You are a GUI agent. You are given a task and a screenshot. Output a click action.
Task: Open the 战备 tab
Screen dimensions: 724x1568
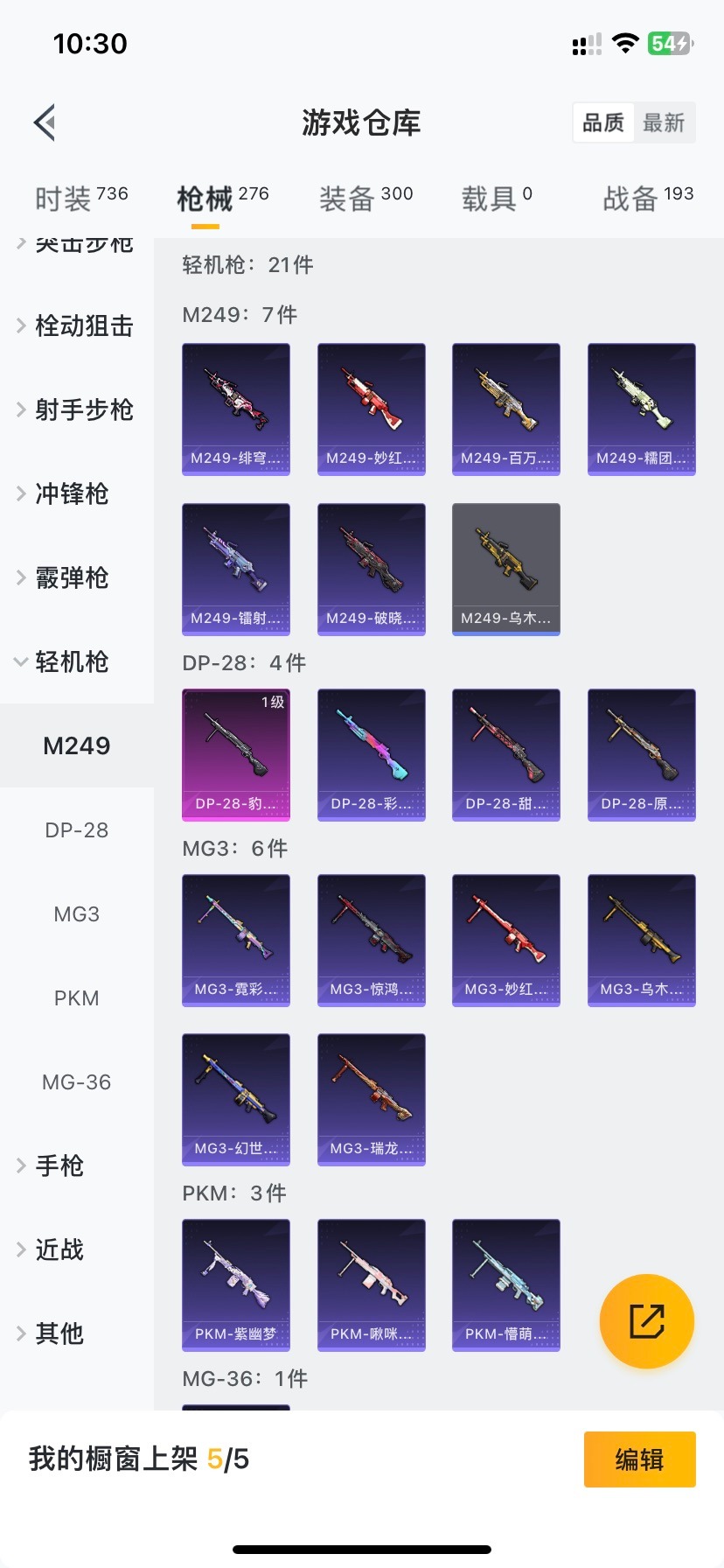point(647,199)
